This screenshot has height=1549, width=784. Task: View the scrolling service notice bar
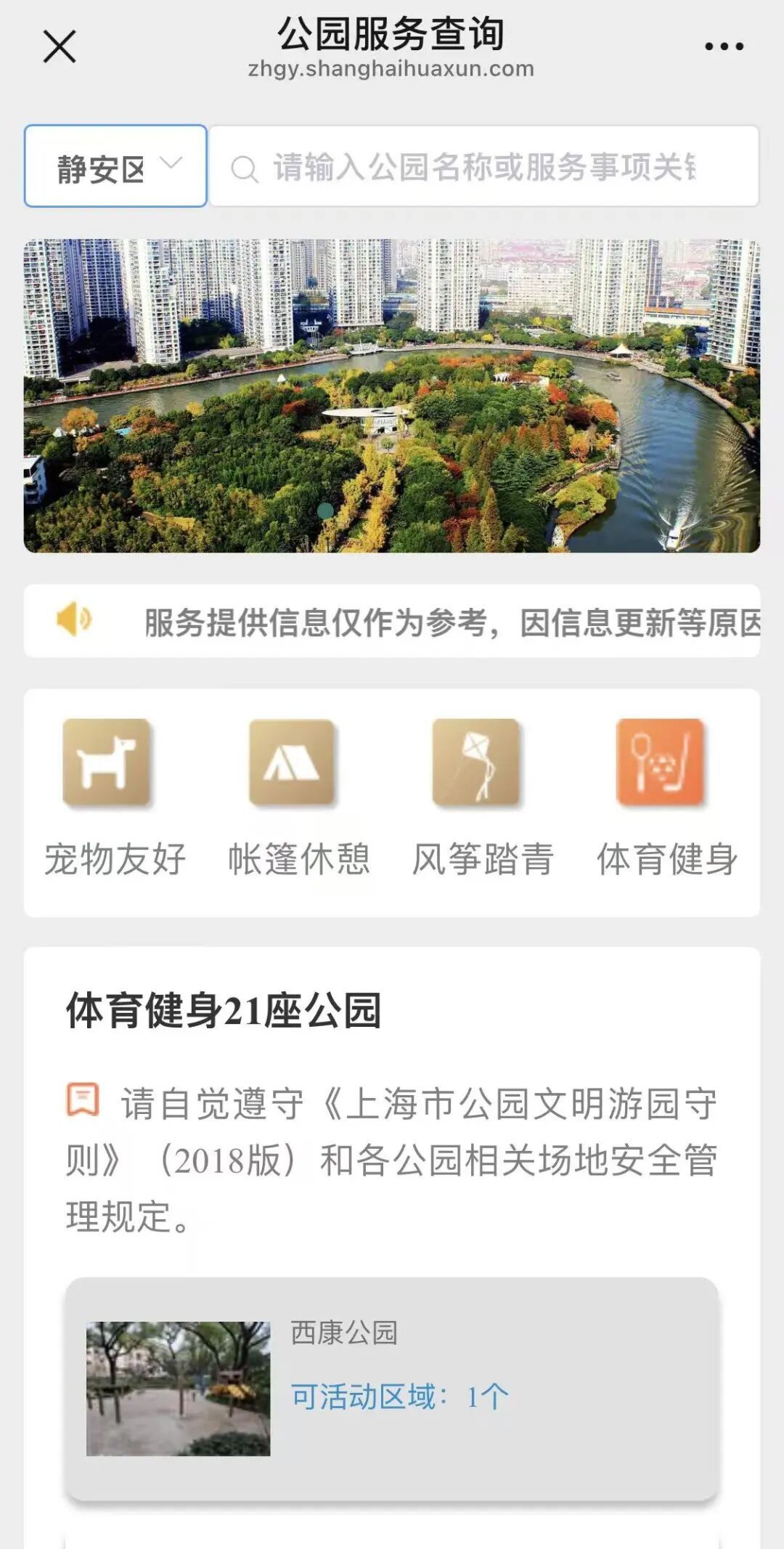(392, 622)
